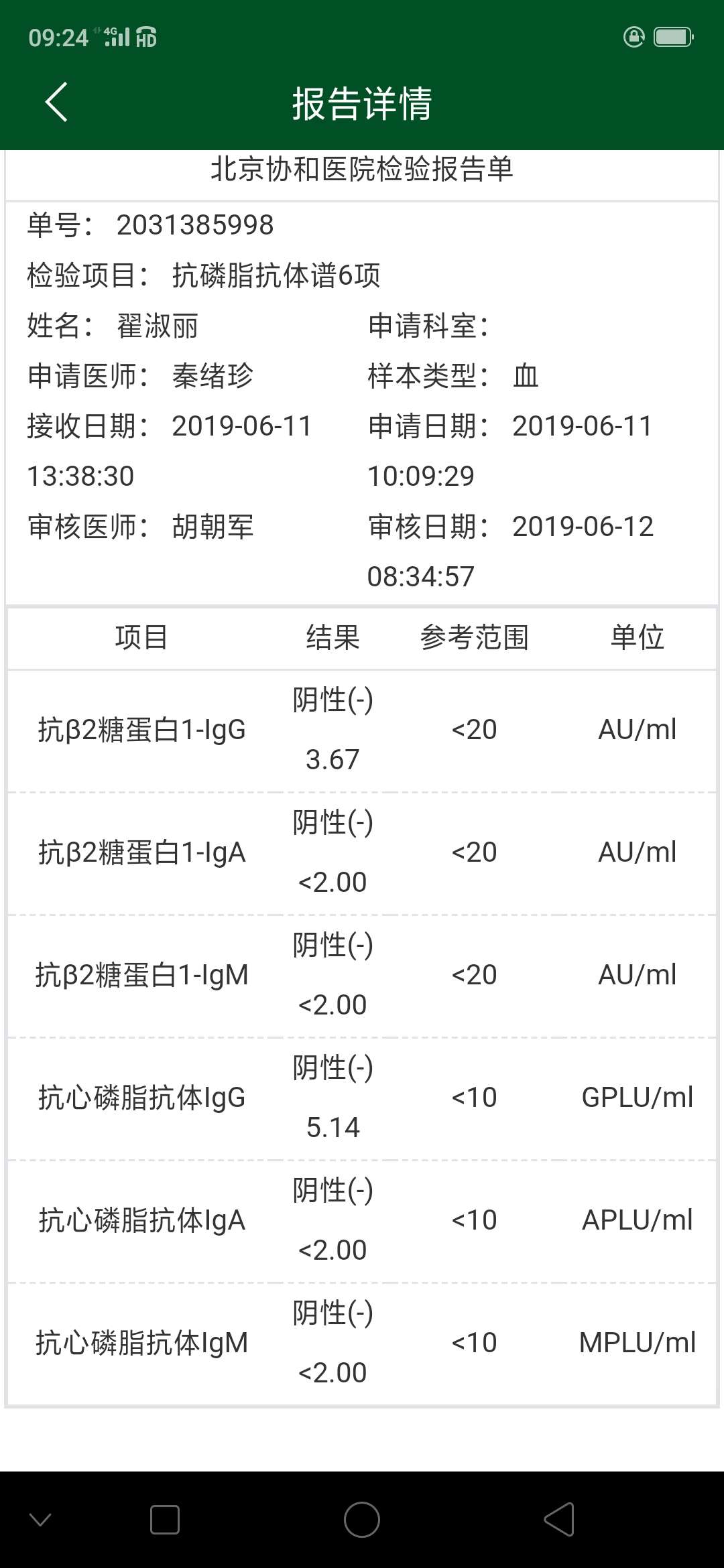Tap the 参考范围 column header
Image resolution: width=724 pixels, height=1568 pixels.
tap(473, 638)
